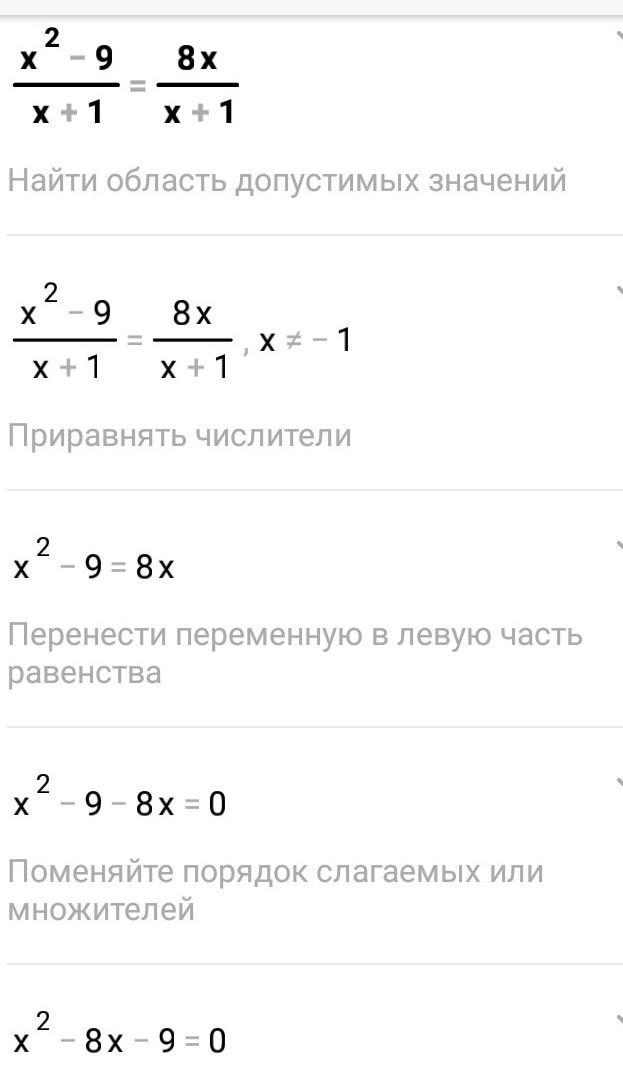Viewport: 623px width, 1084px height.
Task: Expand the 'Приравнять числители' step
Action: point(619,291)
